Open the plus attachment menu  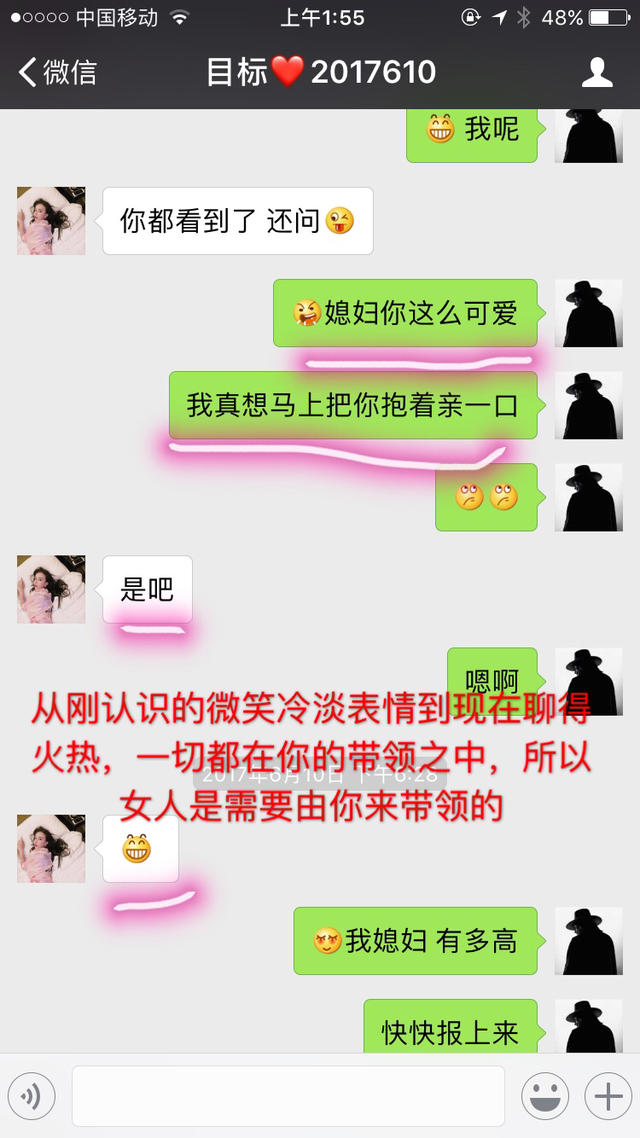point(607,1097)
